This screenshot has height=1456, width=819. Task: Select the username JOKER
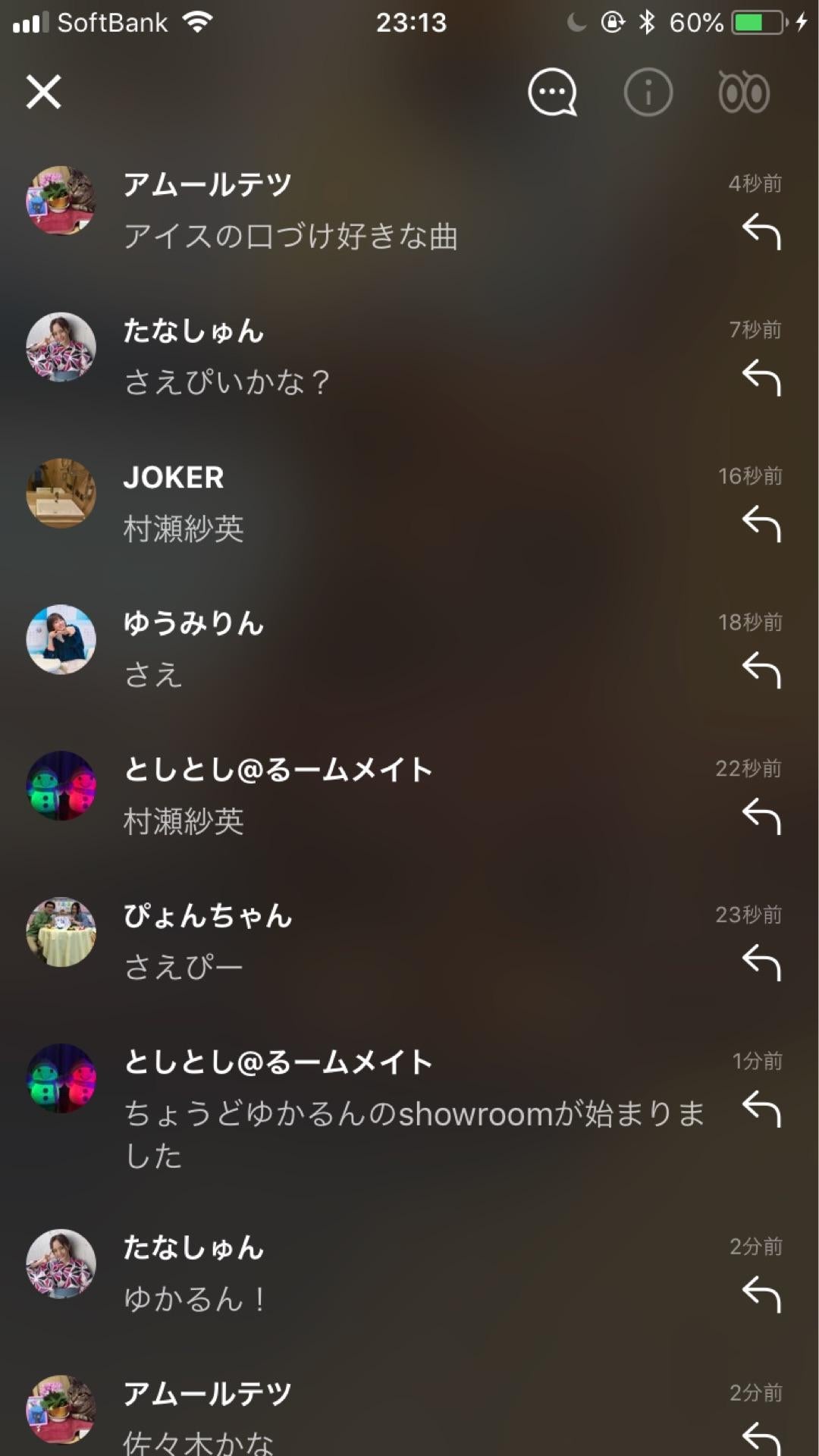173,479
